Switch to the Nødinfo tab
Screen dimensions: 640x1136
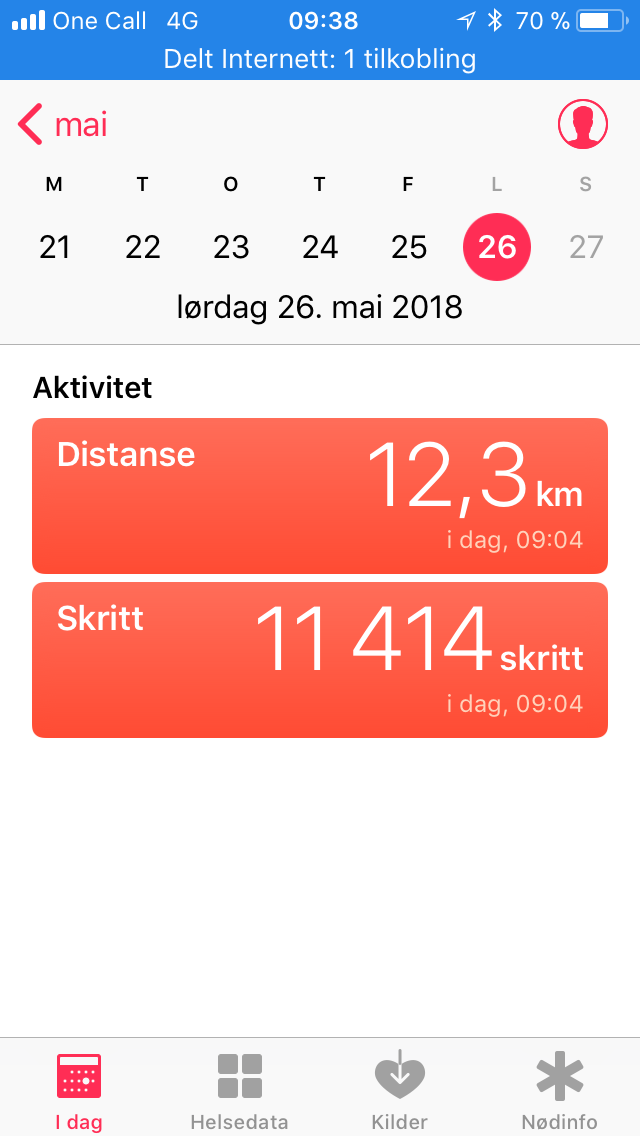[x=560, y=1090]
